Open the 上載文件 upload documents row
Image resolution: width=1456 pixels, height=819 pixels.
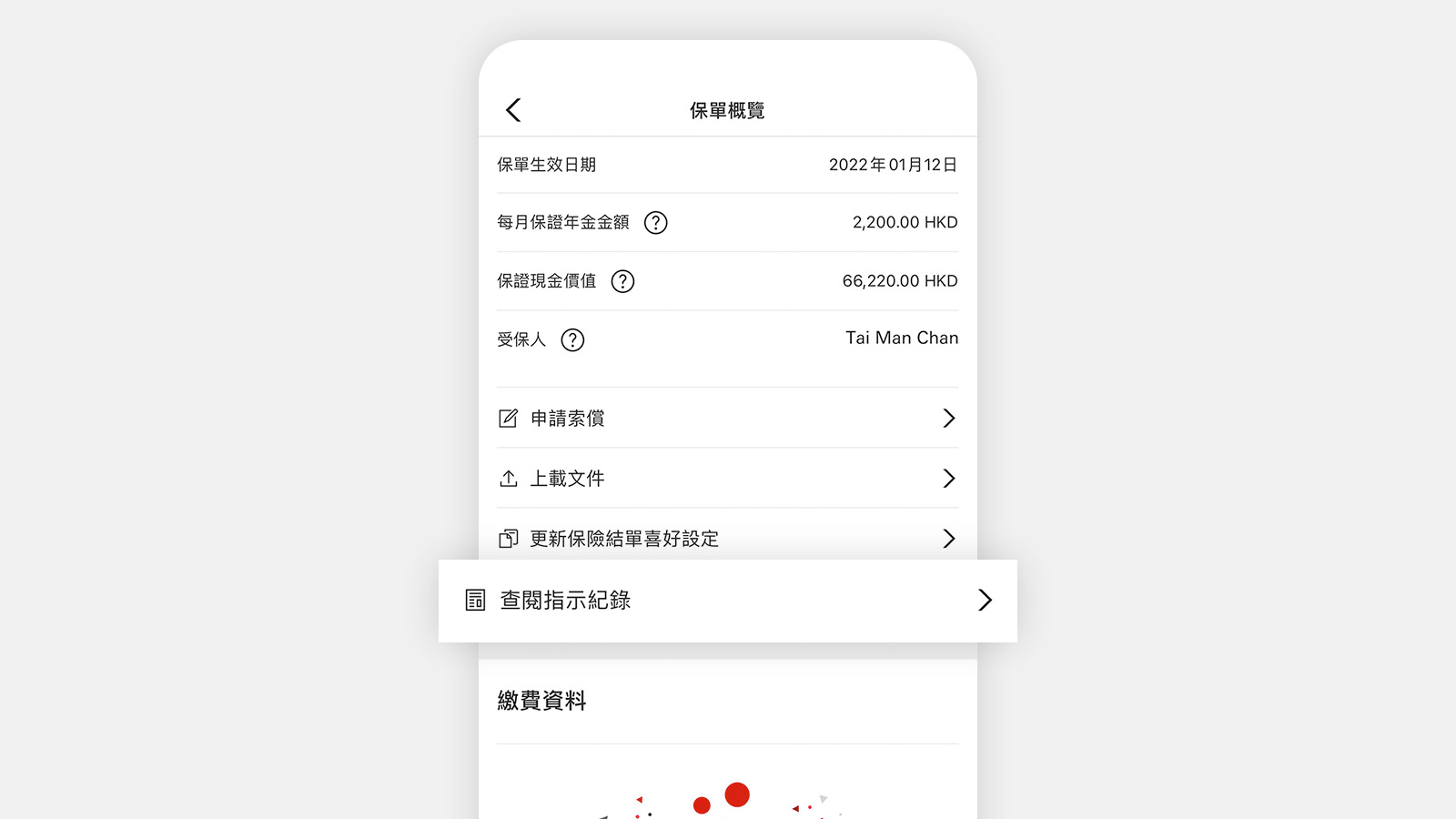[x=726, y=479]
